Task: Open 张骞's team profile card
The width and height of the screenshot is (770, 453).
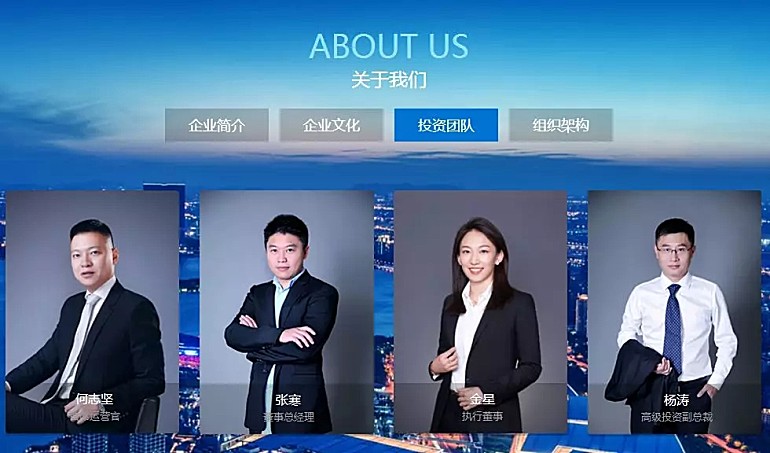Action: coord(287,312)
